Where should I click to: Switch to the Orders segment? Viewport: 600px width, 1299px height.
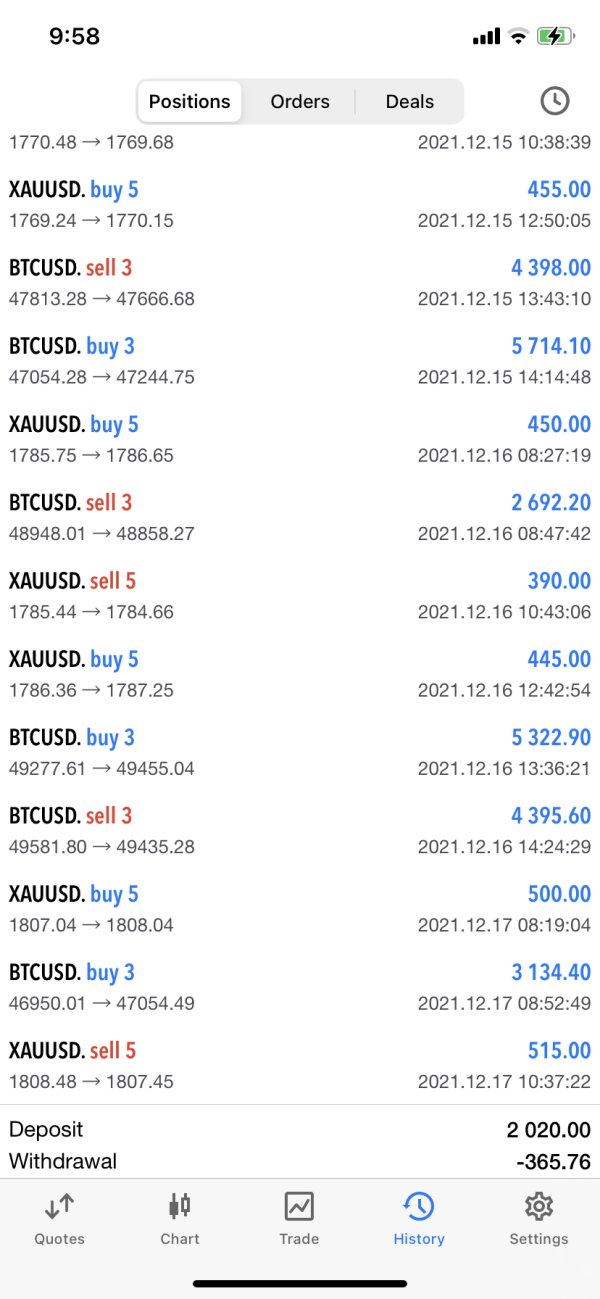click(x=300, y=101)
